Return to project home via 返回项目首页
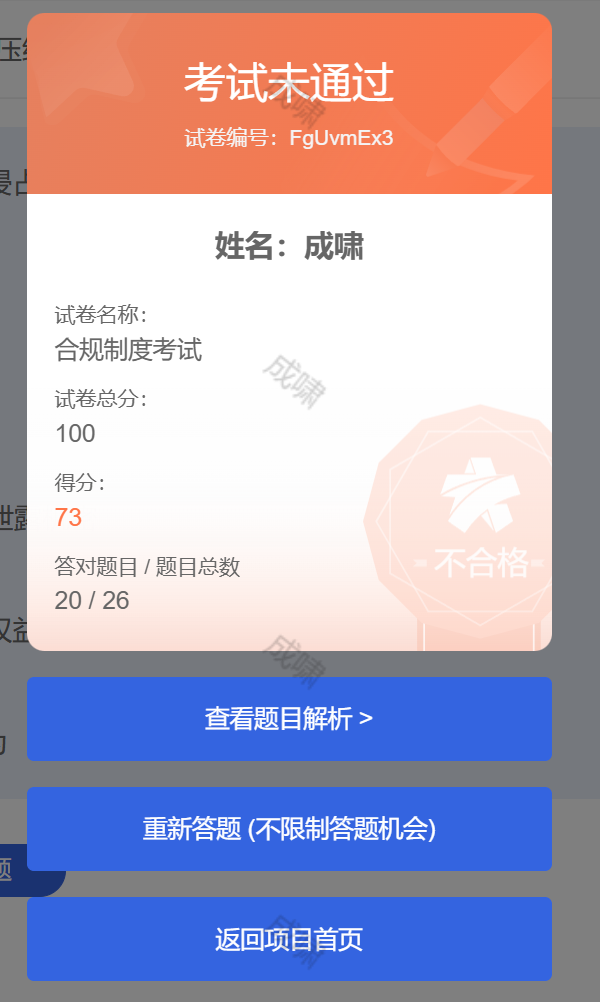 tap(289, 939)
